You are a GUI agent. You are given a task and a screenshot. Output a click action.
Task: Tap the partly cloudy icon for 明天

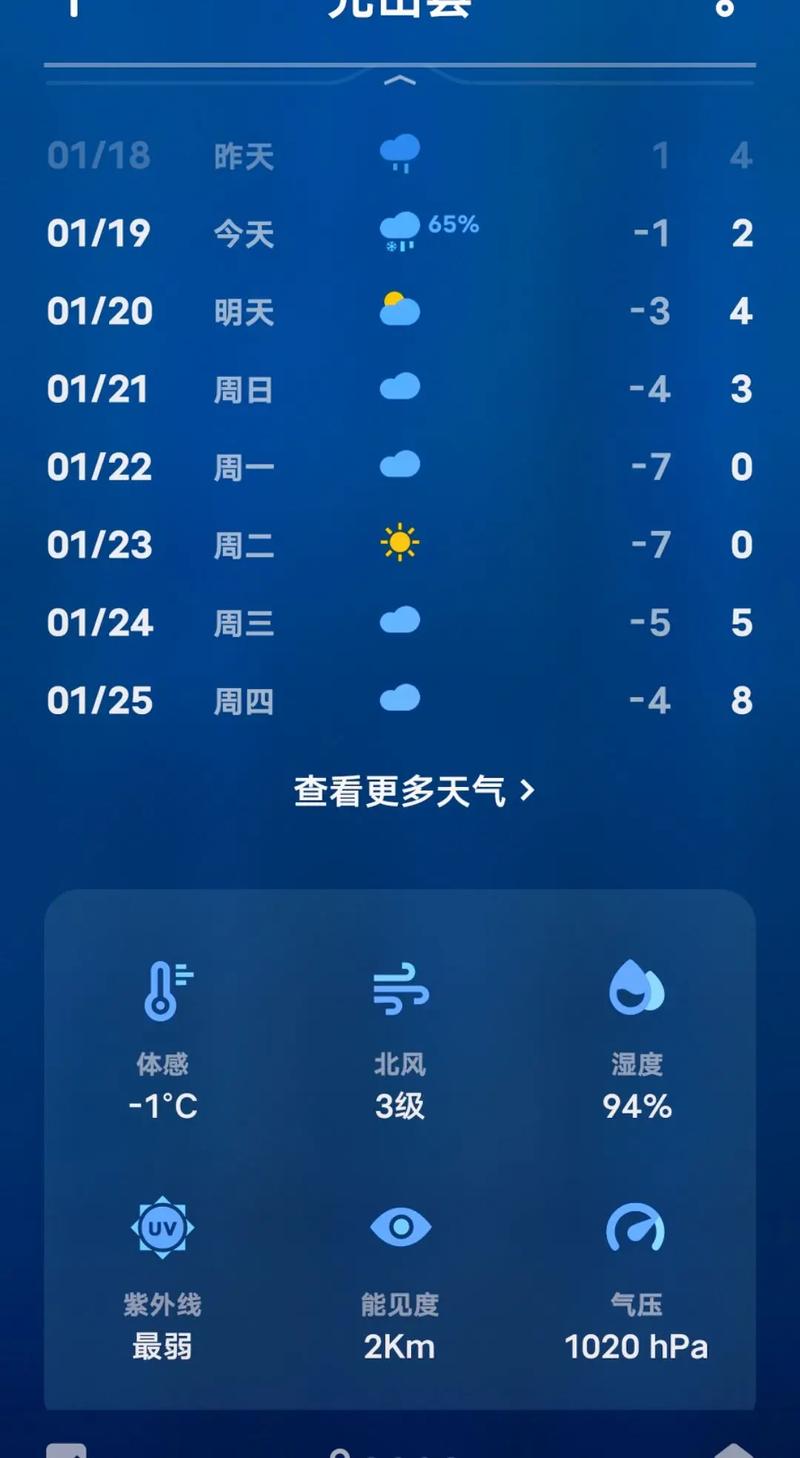[x=399, y=310]
